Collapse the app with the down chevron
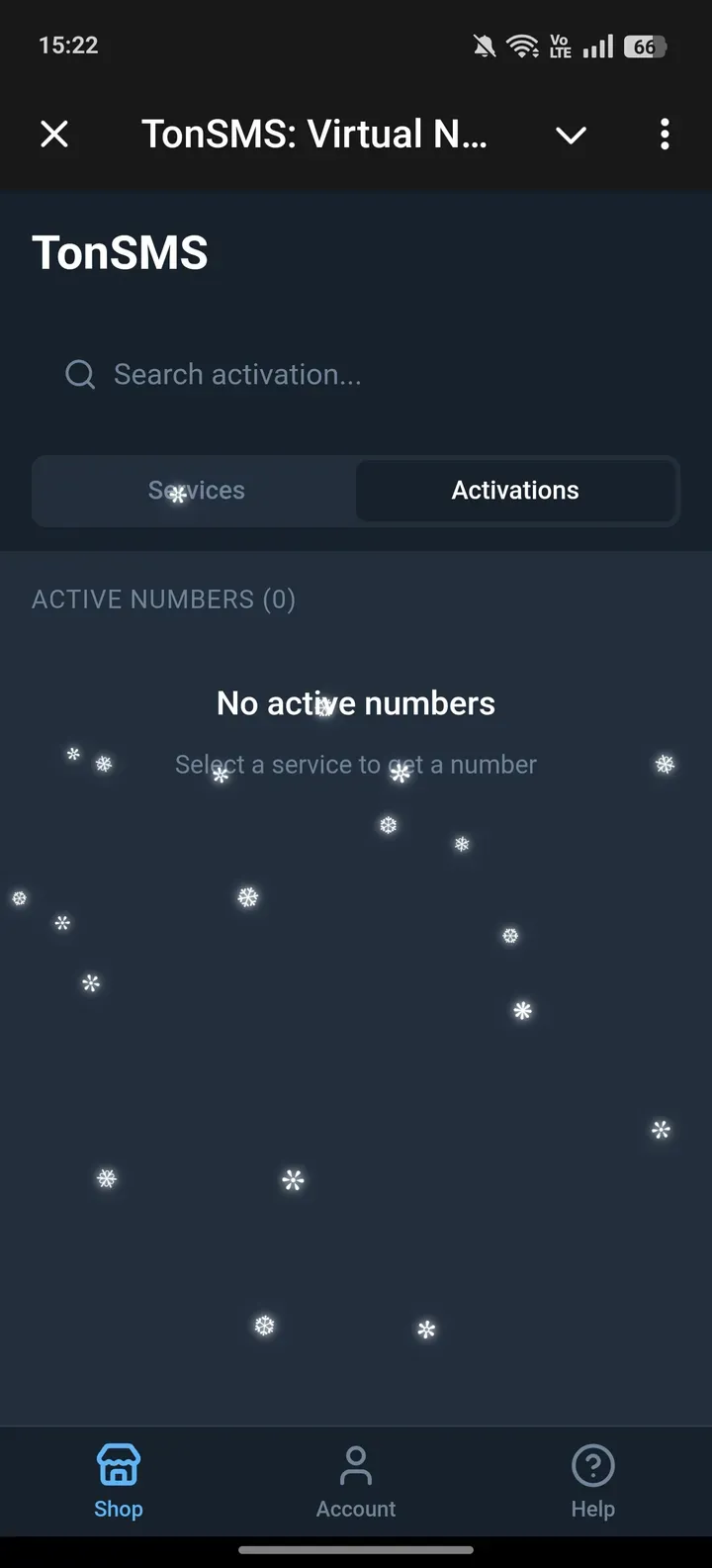The height and width of the screenshot is (1568, 712). pyautogui.click(x=571, y=136)
